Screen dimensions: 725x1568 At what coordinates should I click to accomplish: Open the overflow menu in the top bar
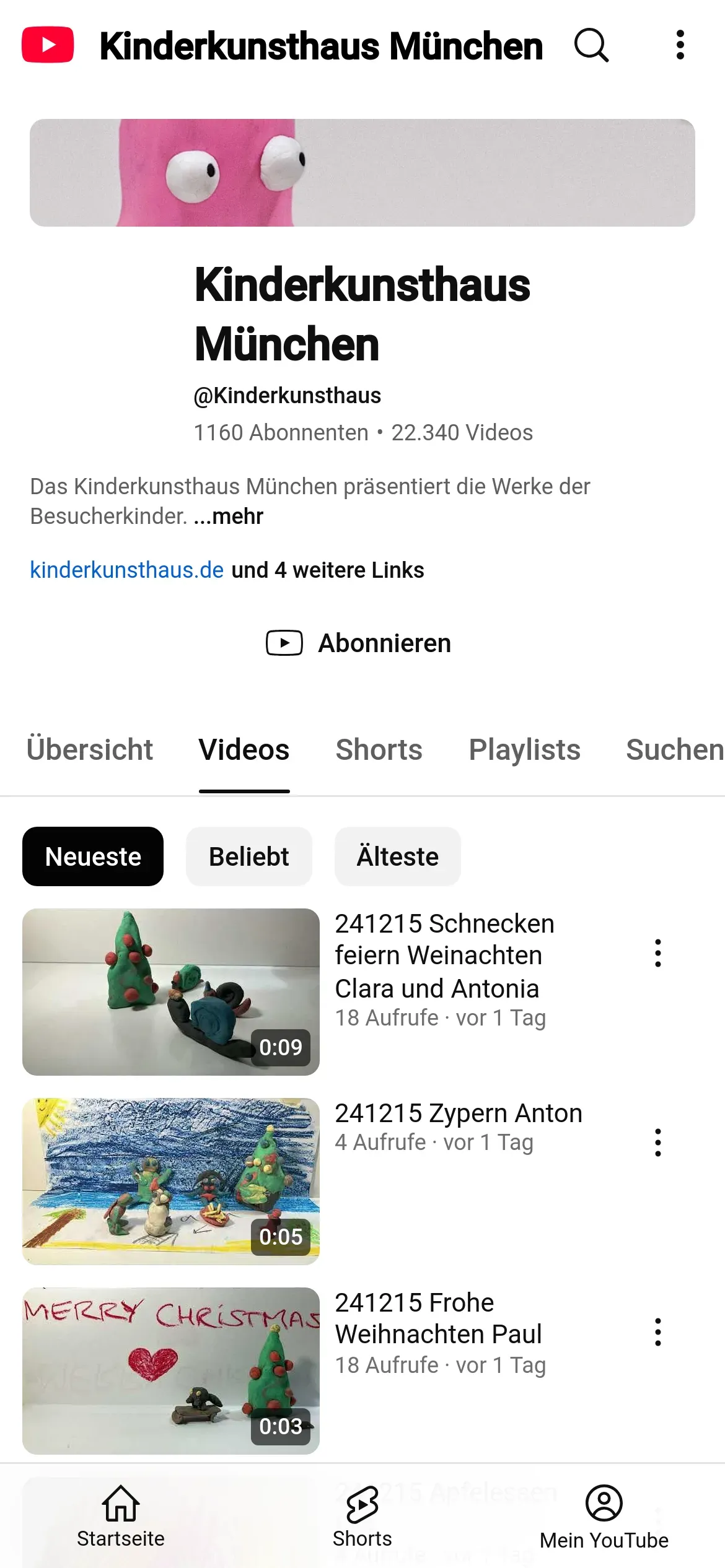(x=680, y=45)
